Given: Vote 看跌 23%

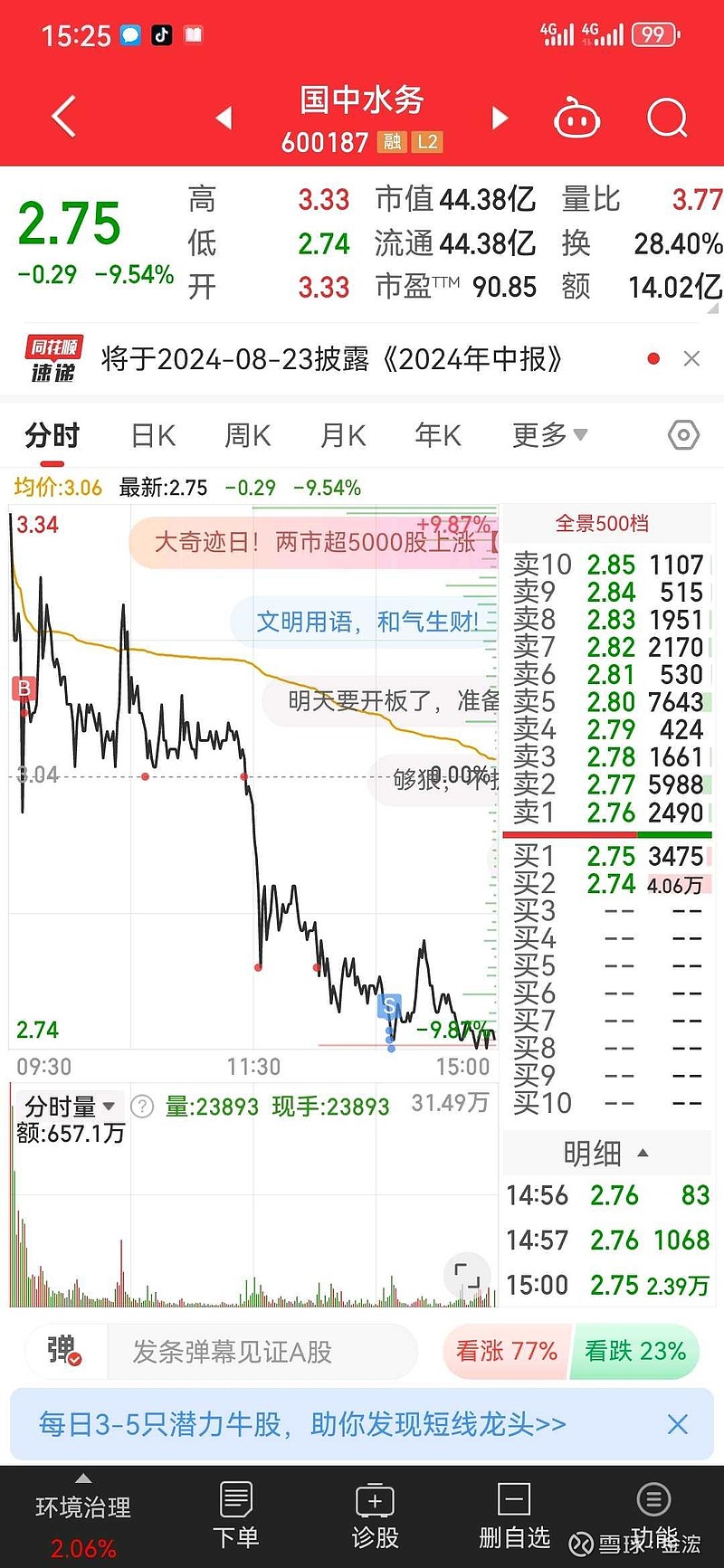Looking at the screenshot, I should point(635,1352).
